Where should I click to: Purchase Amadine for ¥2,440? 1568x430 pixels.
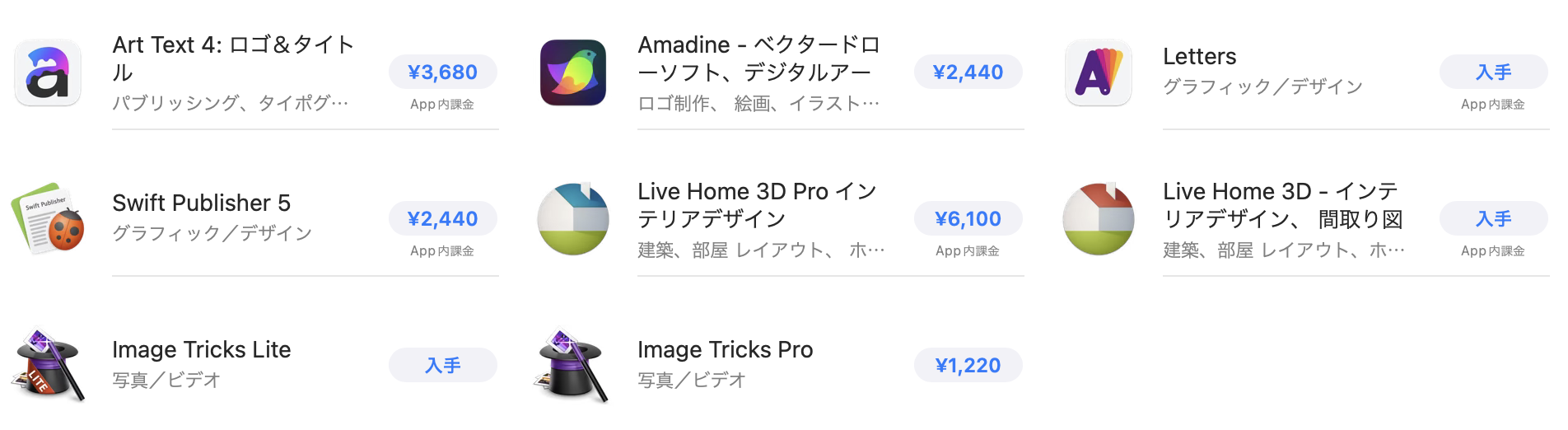coord(968,72)
